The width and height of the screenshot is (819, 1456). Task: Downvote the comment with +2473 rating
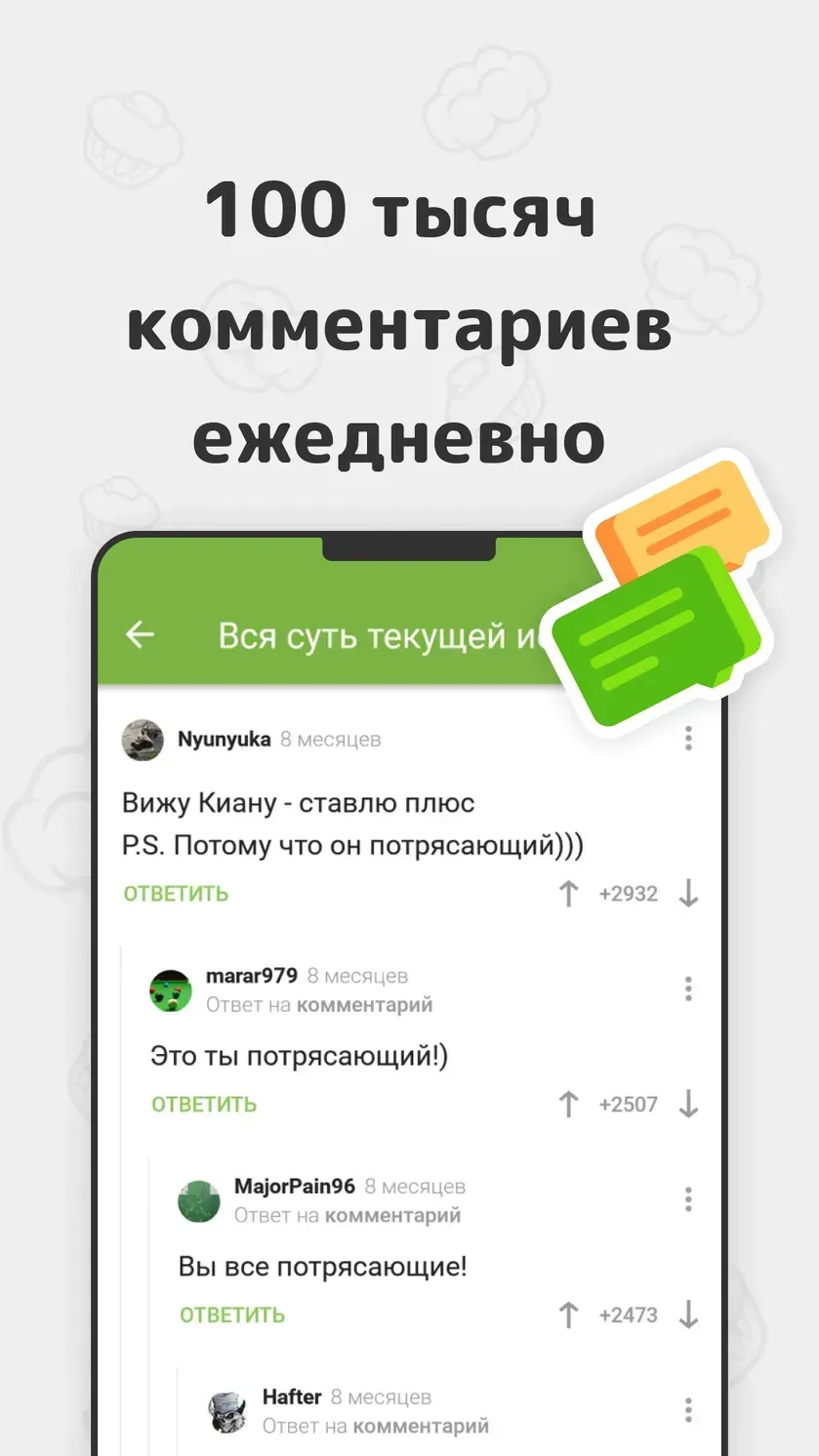point(690,1314)
